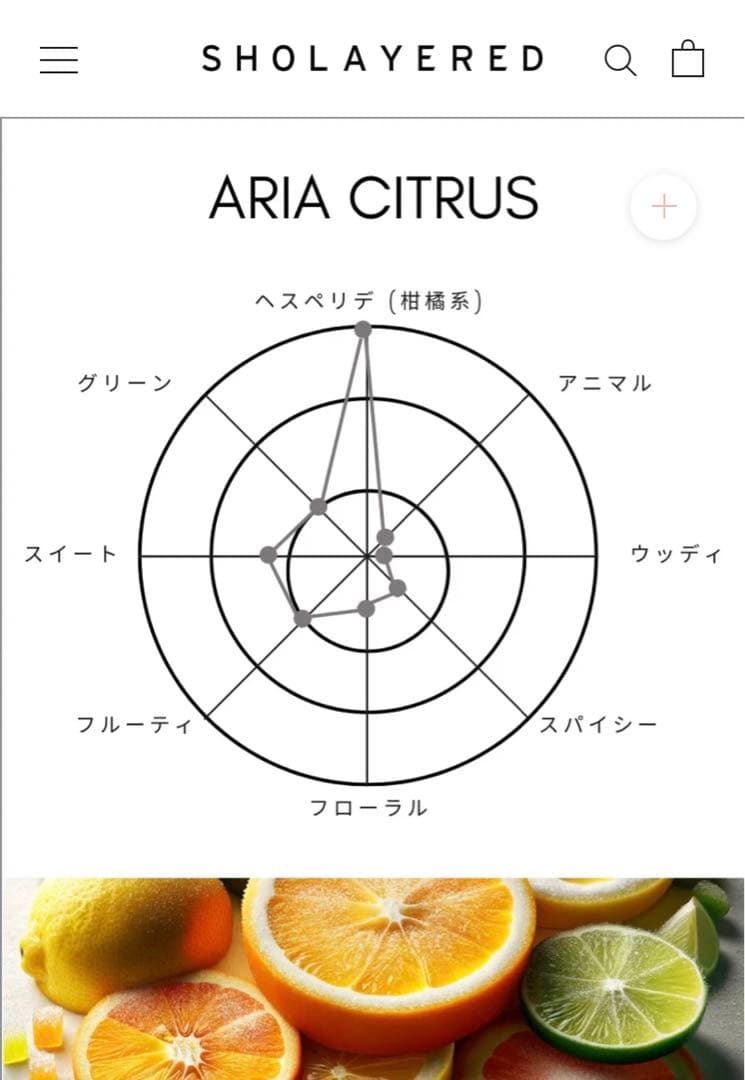This screenshot has width=745, height=1080.
Task: Open the search magnifier
Action: pyautogui.click(x=620, y=60)
